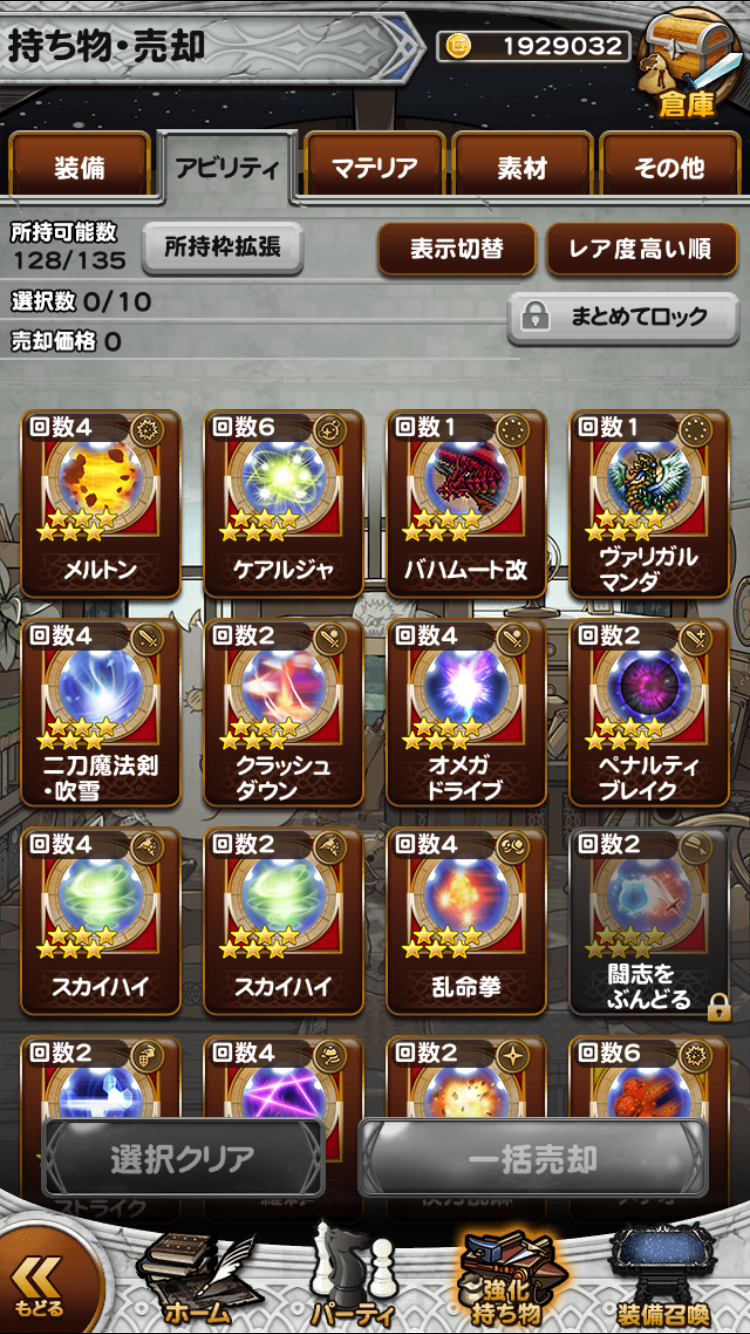Tap the まとめてロック button
Image resolution: width=750 pixels, height=1334 pixels.
point(623,318)
